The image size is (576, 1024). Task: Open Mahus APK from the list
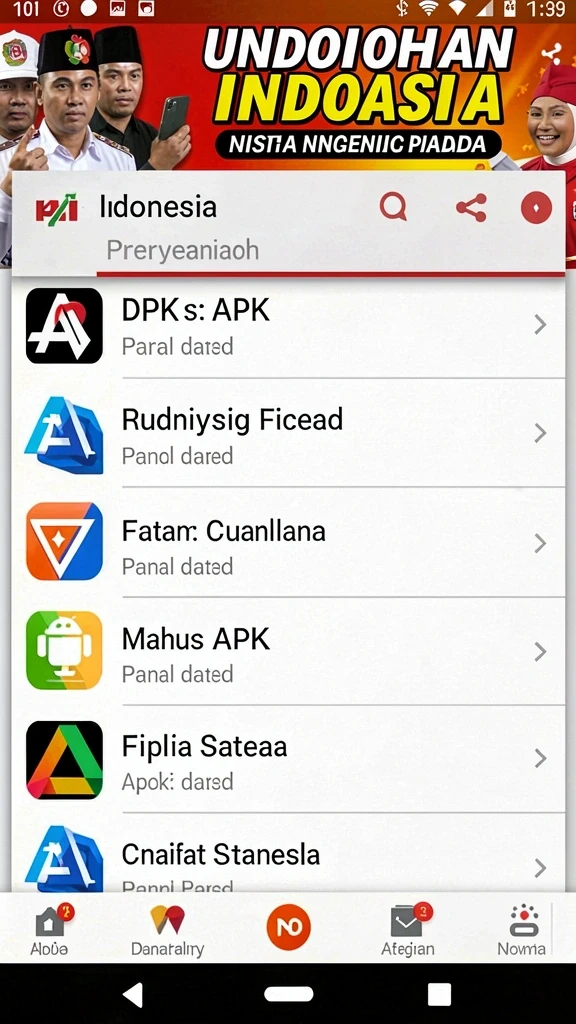(288, 651)
